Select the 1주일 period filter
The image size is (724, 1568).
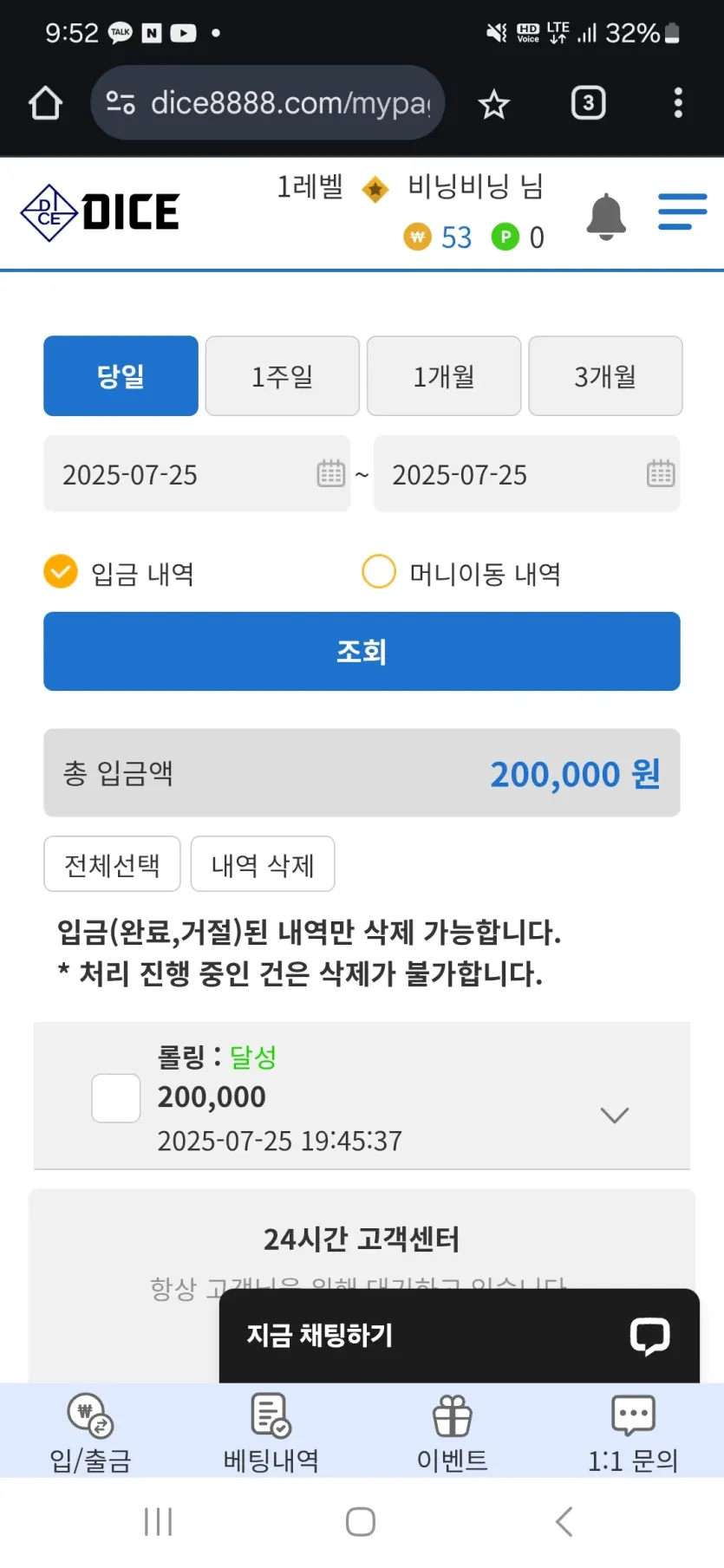click(x=283, y=376)
